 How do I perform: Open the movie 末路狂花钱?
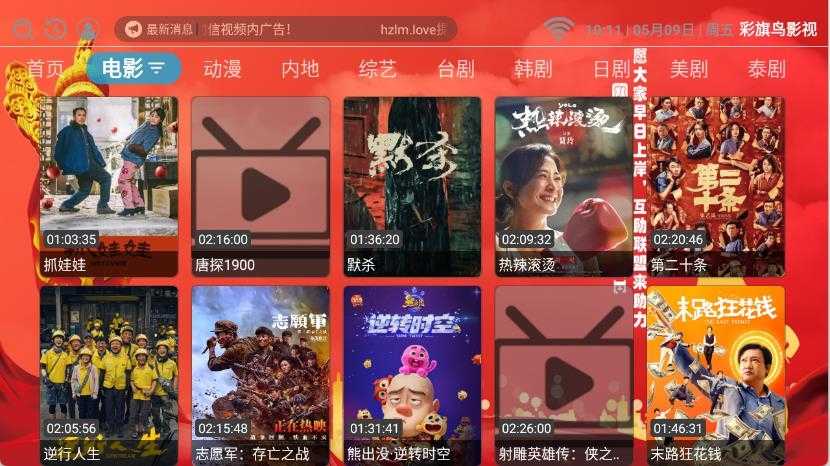(x=715, y=376)
